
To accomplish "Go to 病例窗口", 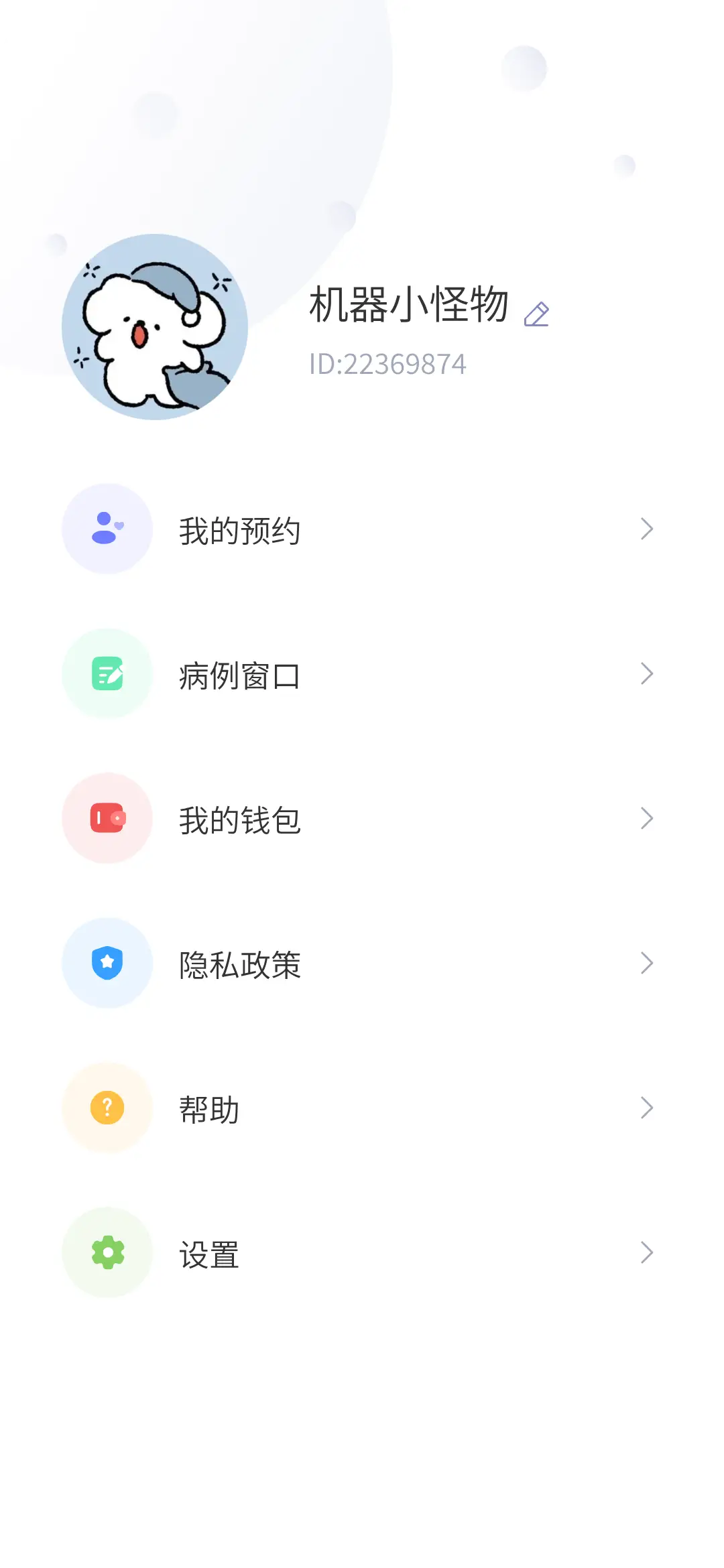I will (x=239, y=675).
